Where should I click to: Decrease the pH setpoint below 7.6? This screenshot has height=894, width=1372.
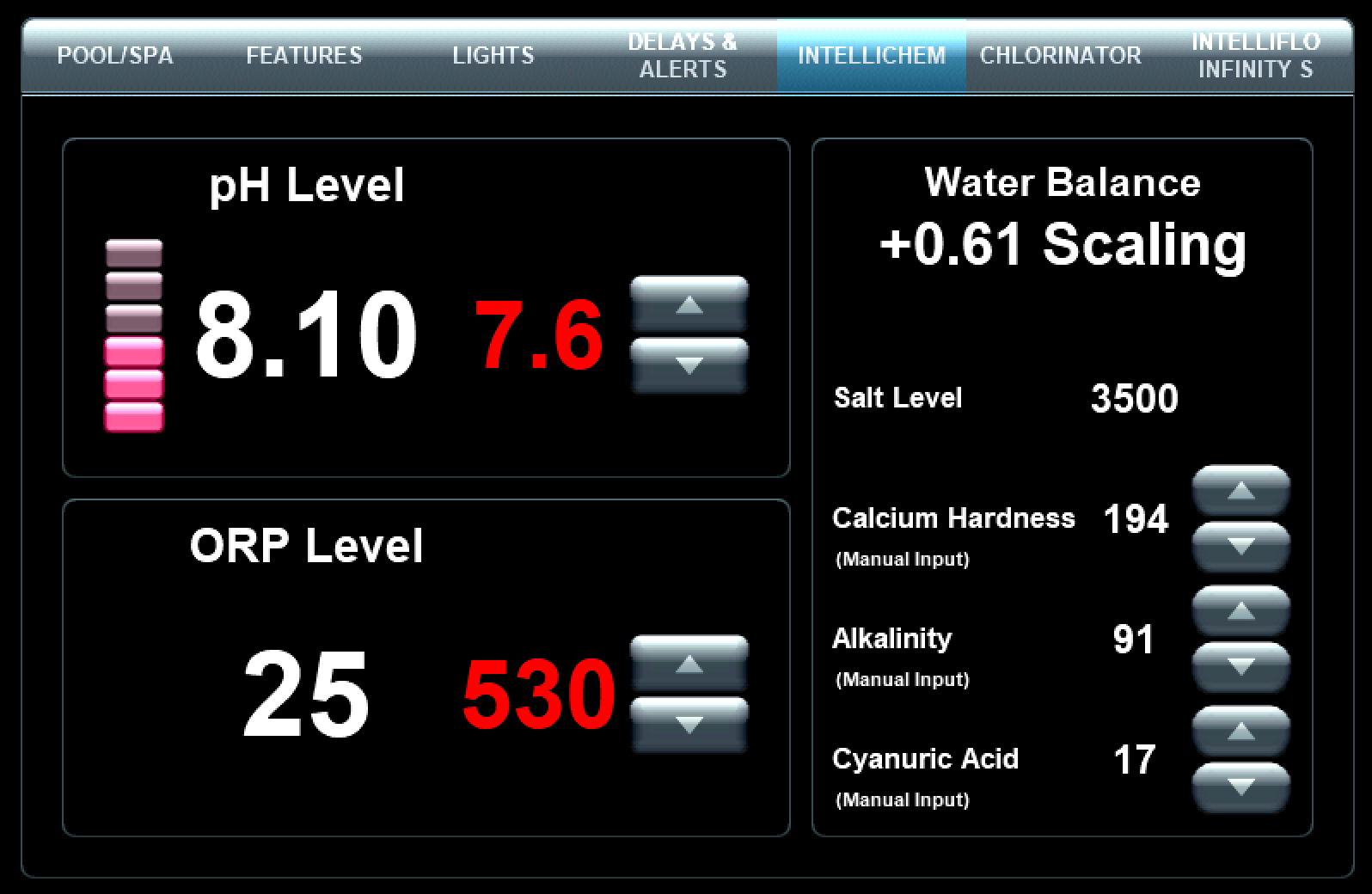point(689,366)
